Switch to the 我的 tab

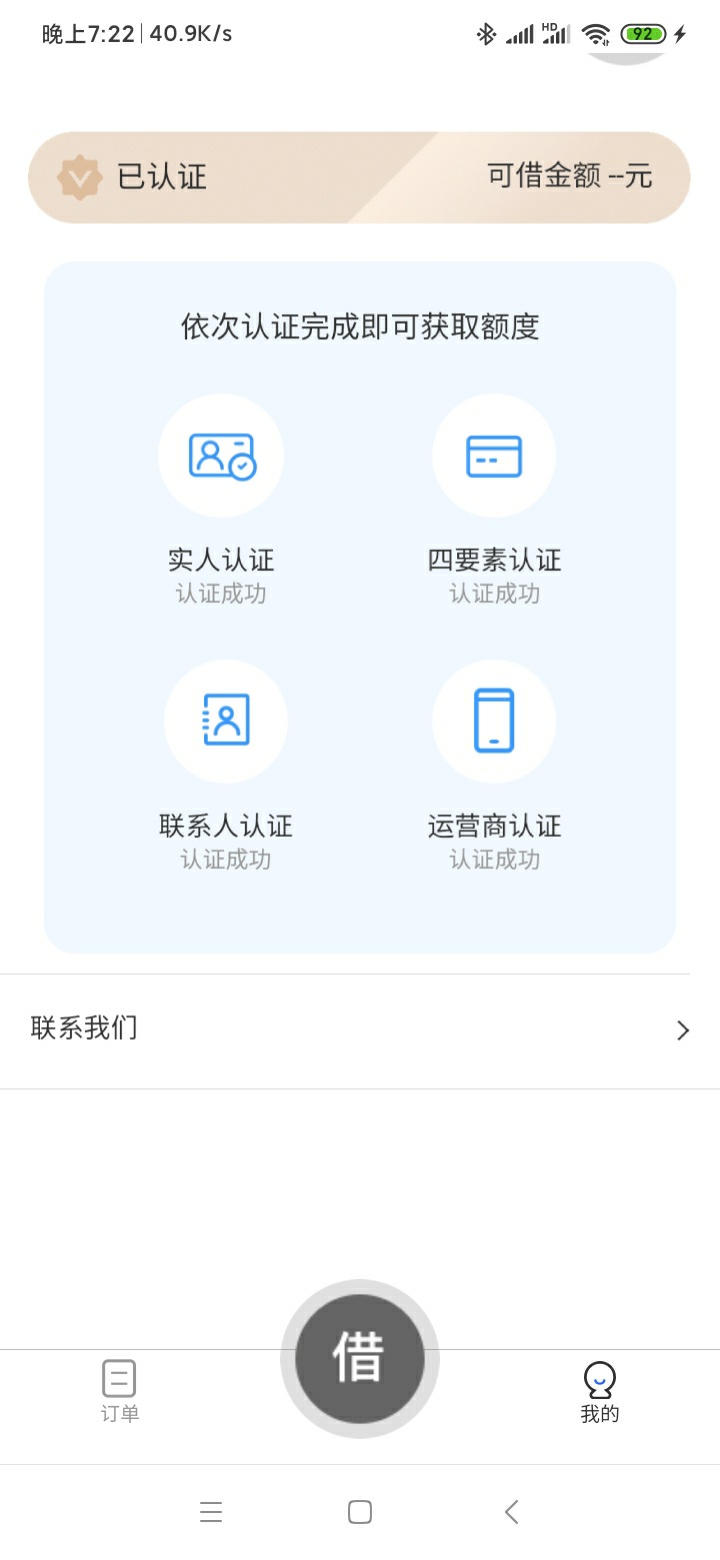pyautogui.click(x=600, y=1392)
